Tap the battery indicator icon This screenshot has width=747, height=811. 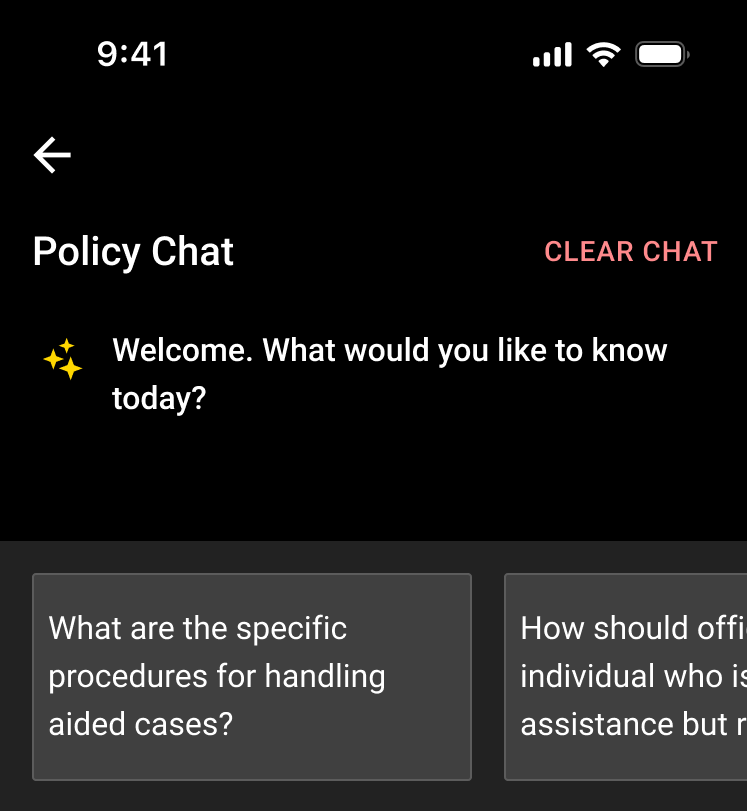661,54
